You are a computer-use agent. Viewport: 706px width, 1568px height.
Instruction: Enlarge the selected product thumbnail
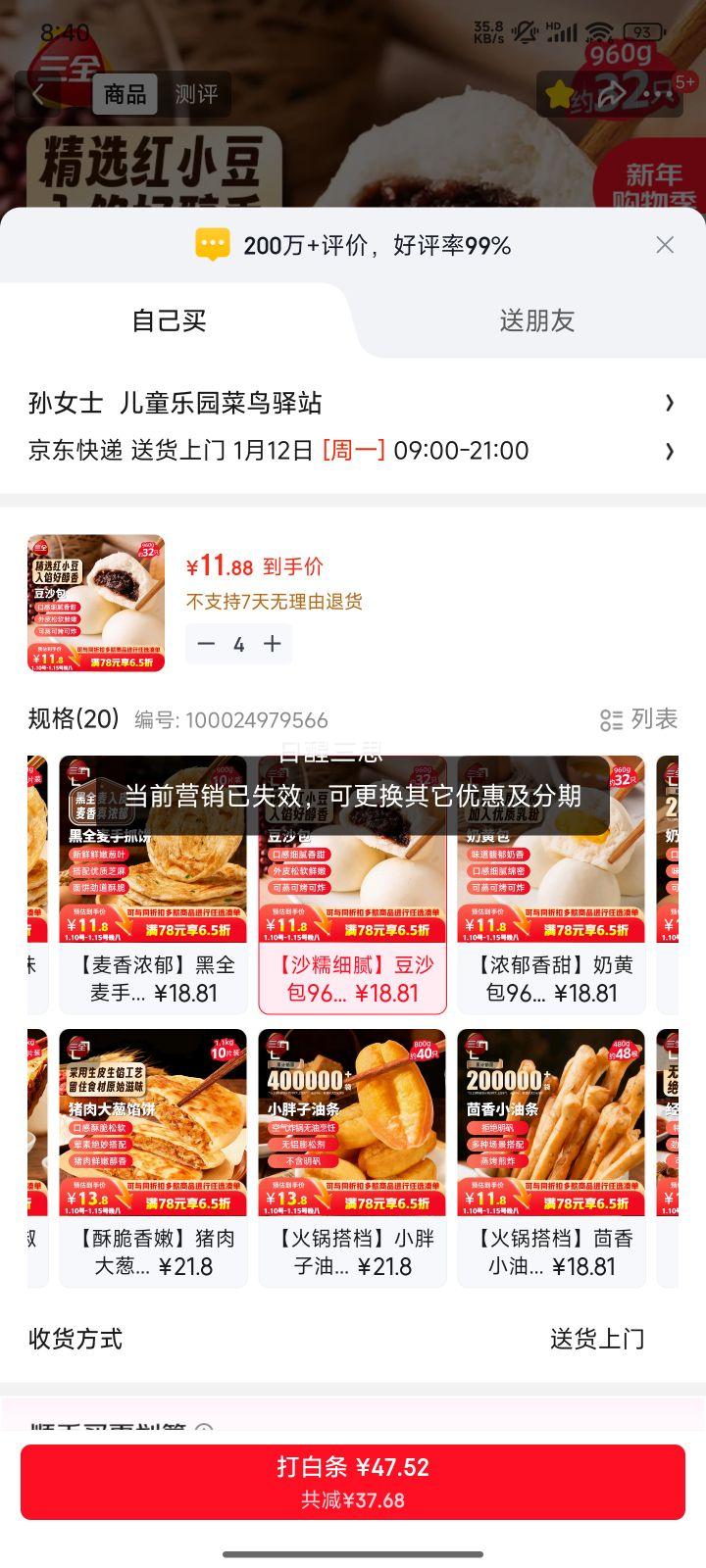(x=96, y=603)
